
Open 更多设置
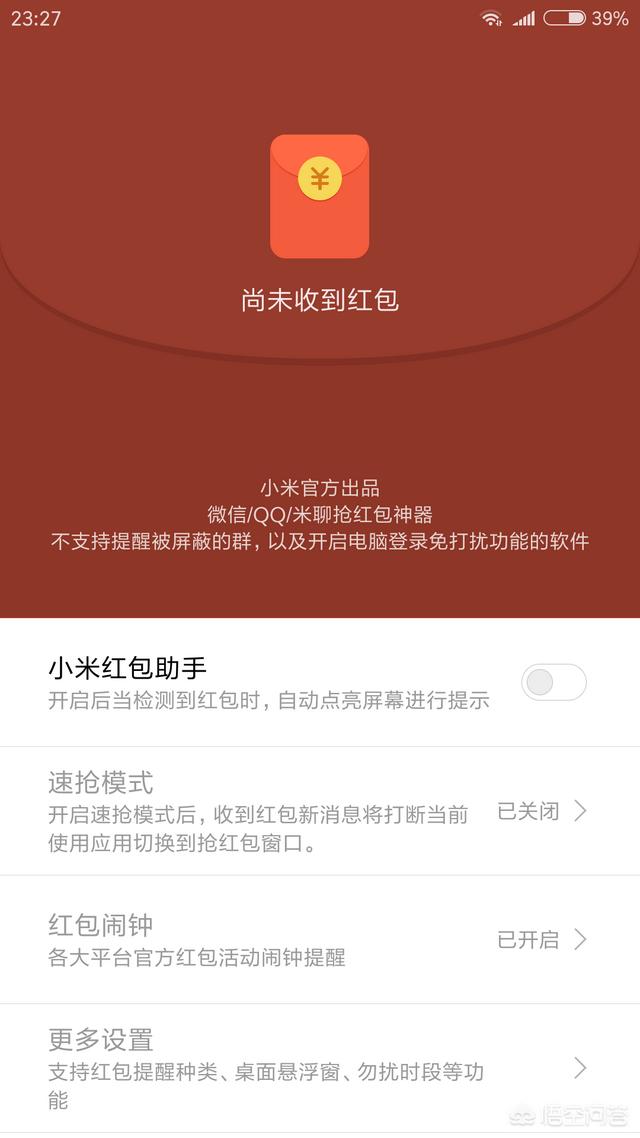pyautogui.click(x=320, y=1068)
